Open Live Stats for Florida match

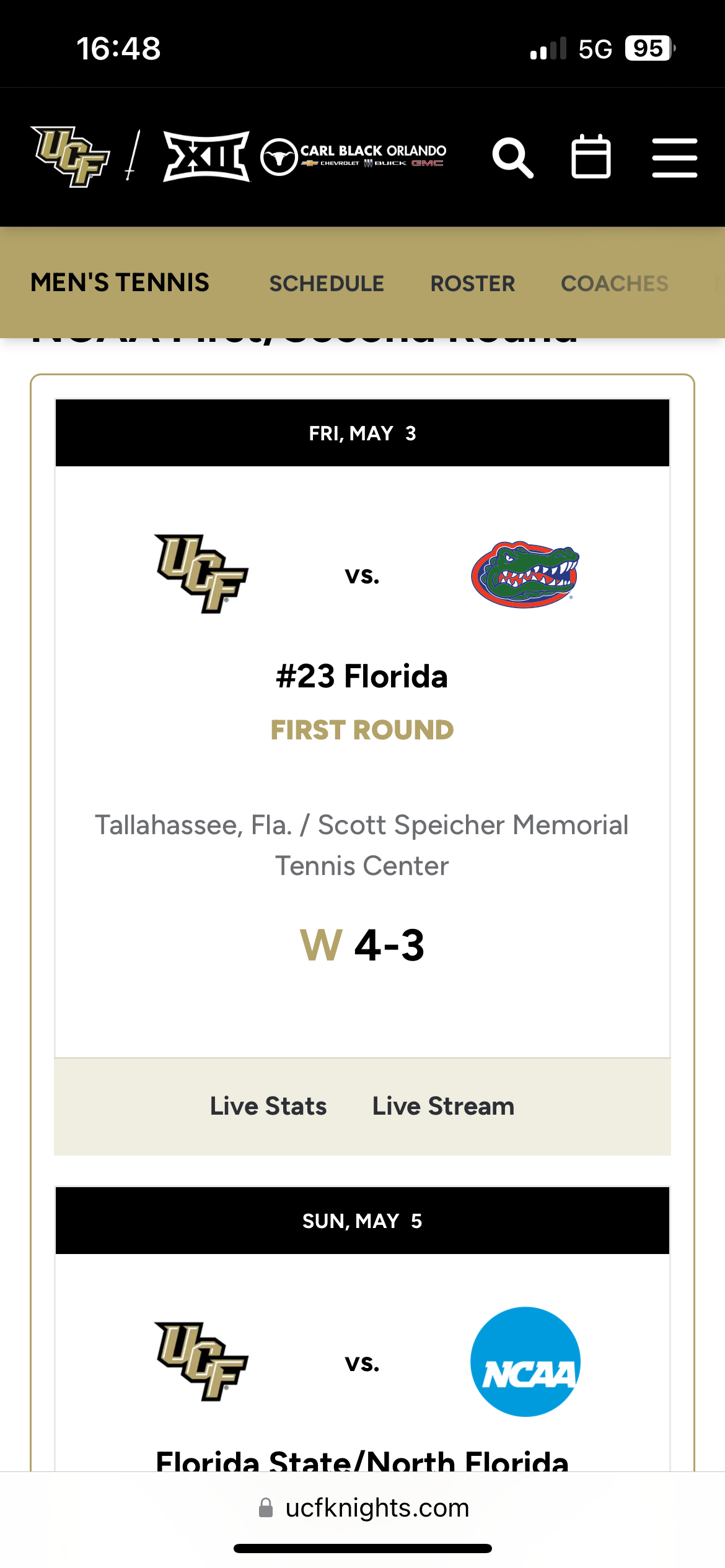point(268,1106)
